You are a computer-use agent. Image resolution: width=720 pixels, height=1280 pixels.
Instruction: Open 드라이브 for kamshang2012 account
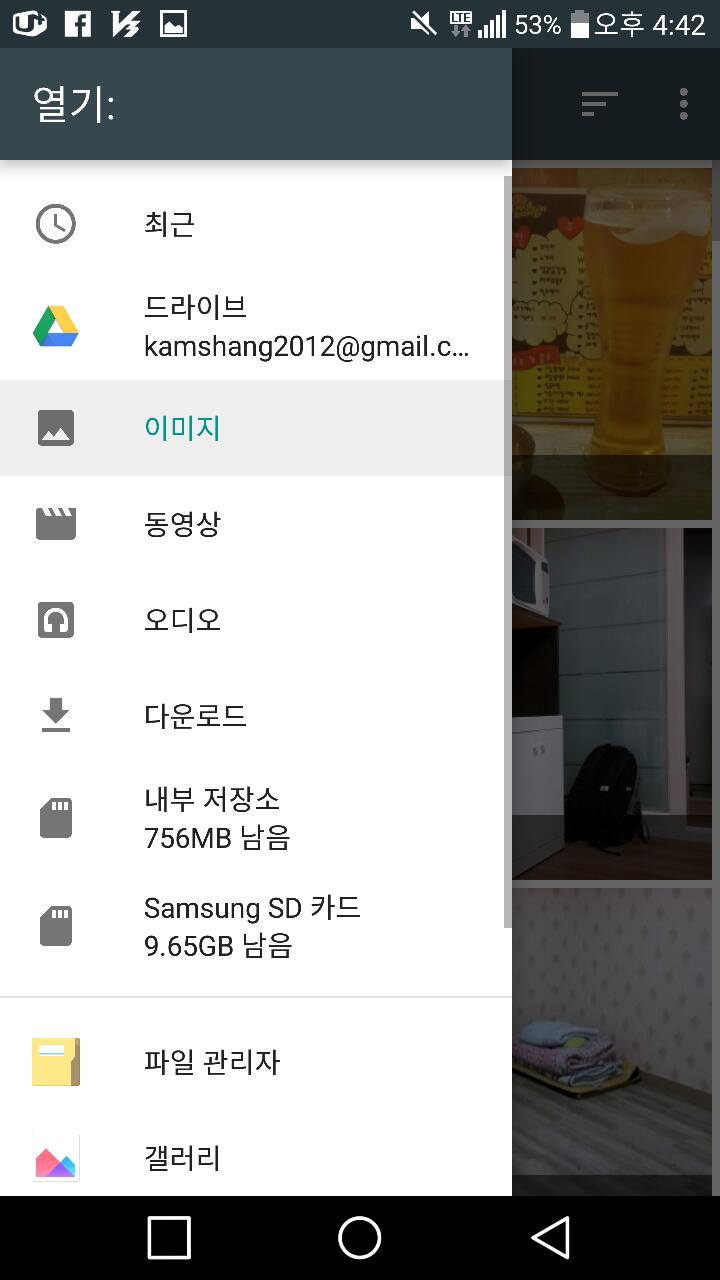(x=255, y=326)
